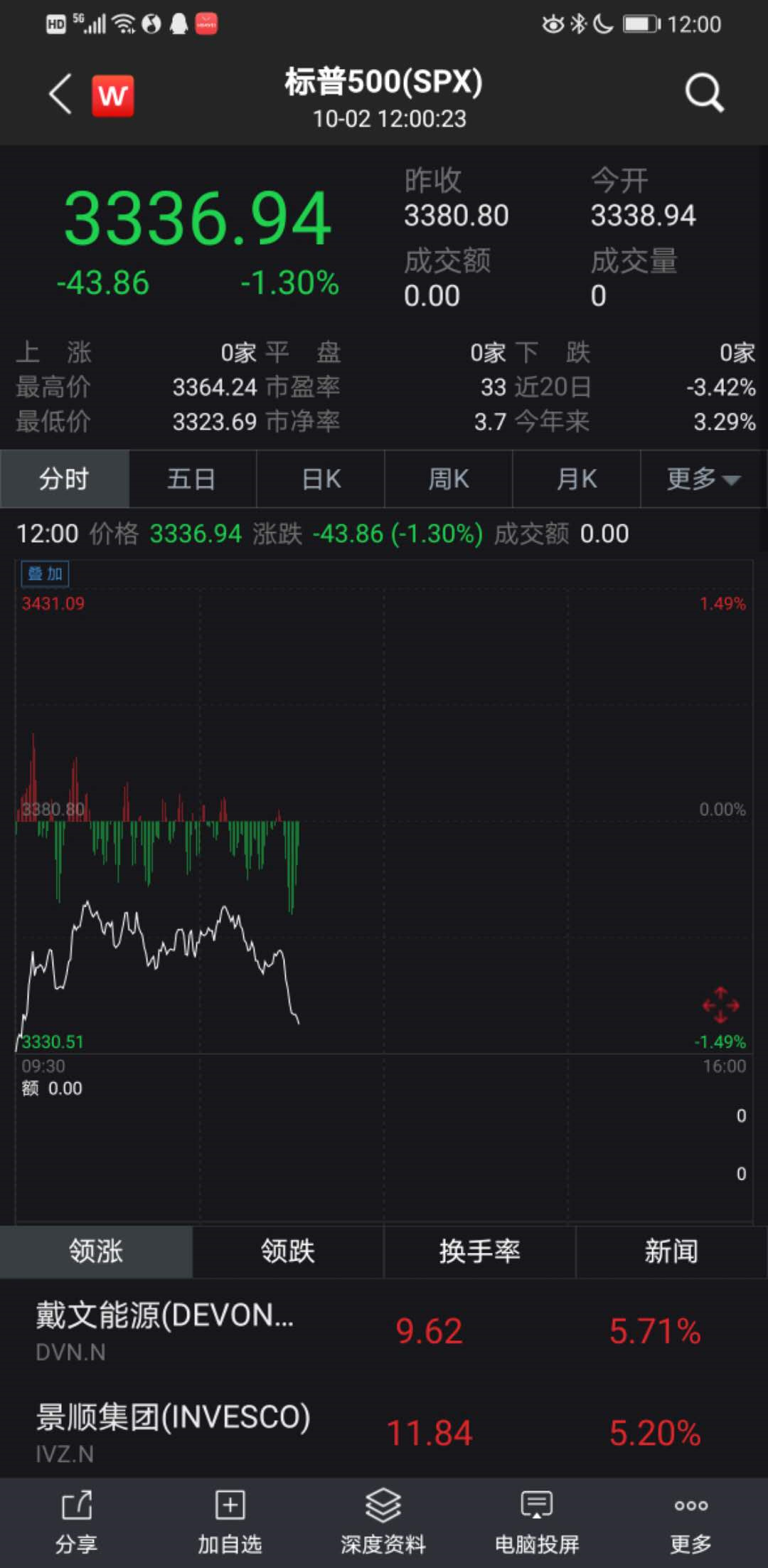Expand chart with the red fullscreen icon
768x1568 pixels.
pyautogui.click(x=720, y=1005)
